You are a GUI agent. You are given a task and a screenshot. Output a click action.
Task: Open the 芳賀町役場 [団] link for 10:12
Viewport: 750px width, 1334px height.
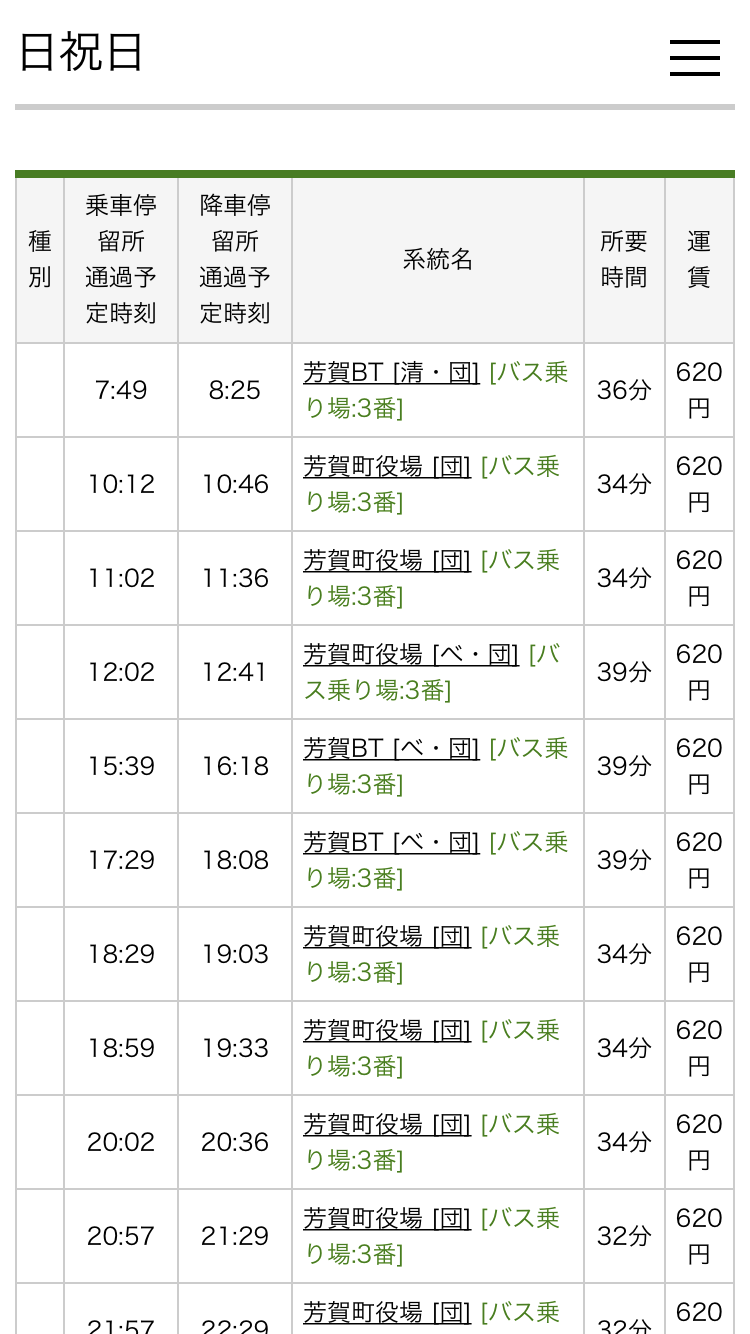coord(386,467)
